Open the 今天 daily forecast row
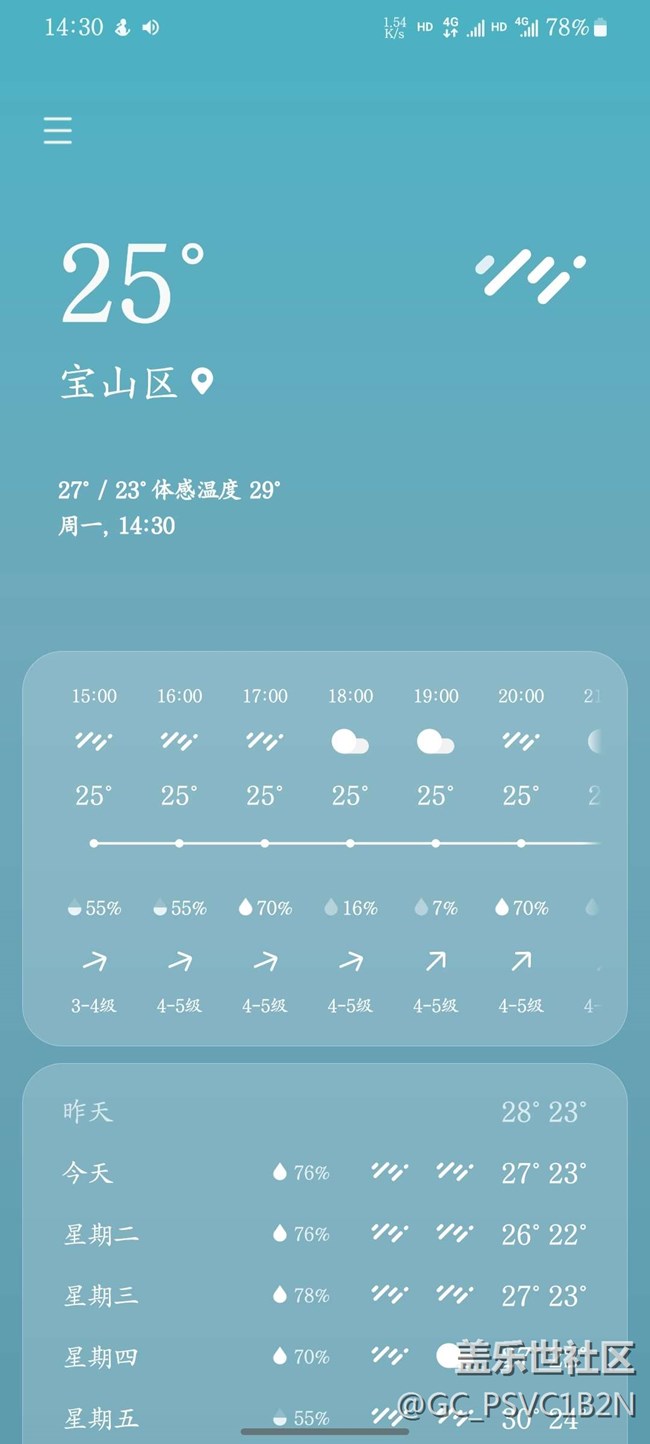The image size is (650, 1444). pyautogui.click(x=324, y=1172)
